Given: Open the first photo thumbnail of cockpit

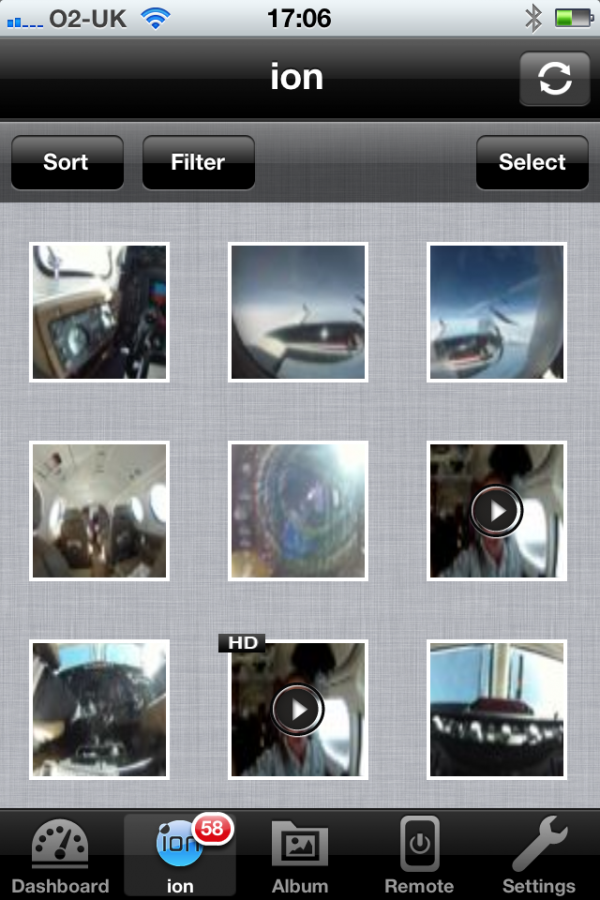Looking at the screenshot, I should (99, 311).
